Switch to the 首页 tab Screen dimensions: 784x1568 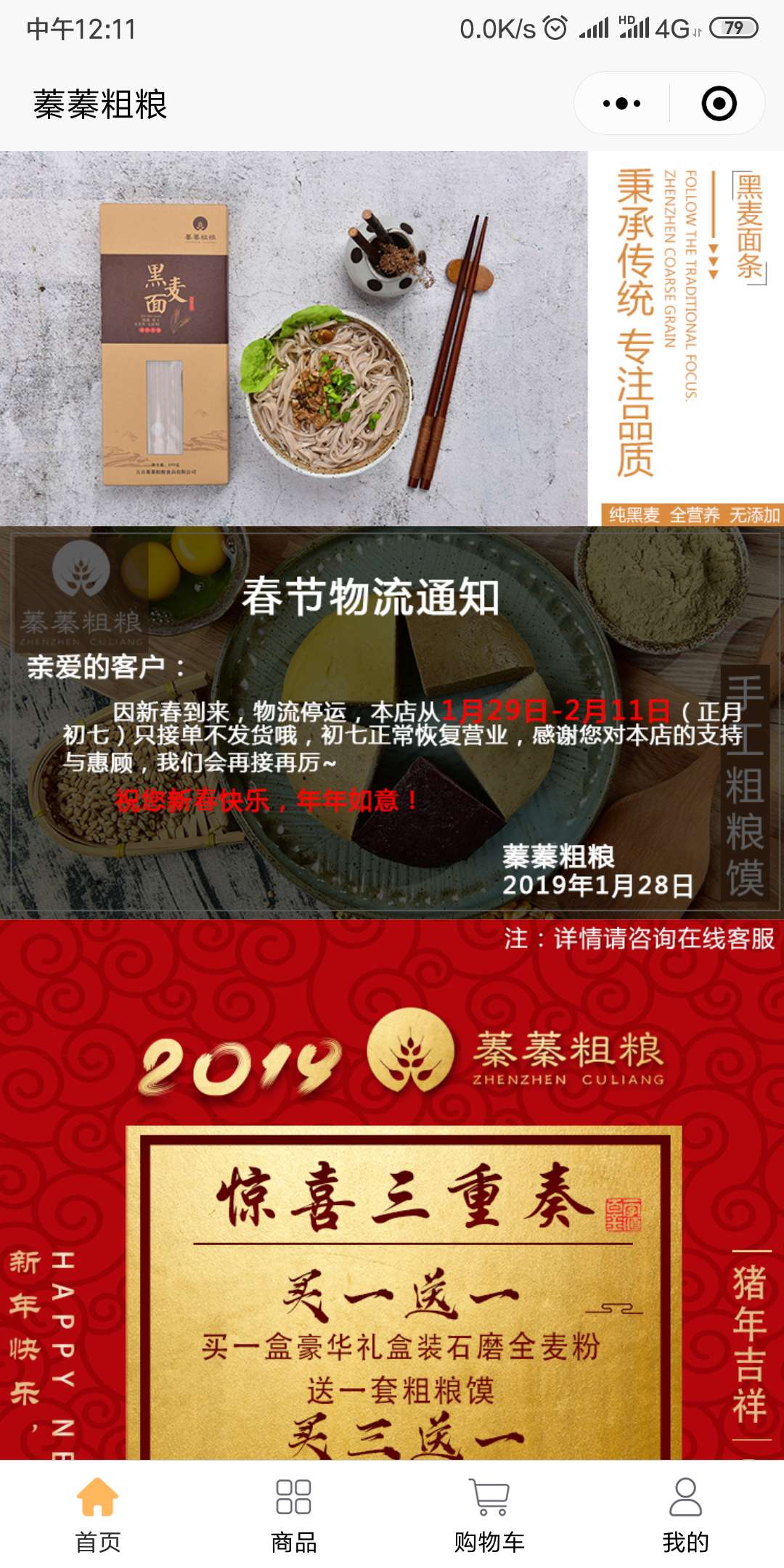tap(98, 1514)
